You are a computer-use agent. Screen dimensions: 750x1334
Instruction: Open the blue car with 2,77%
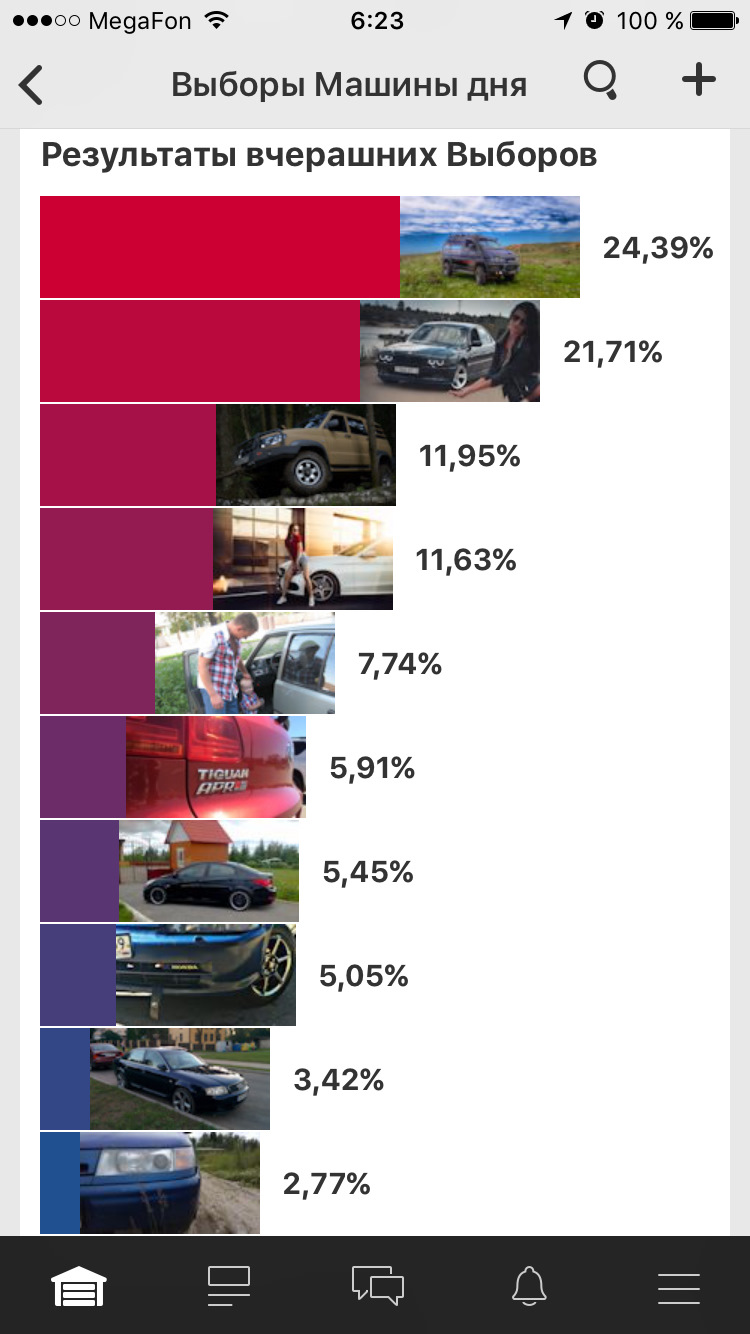[x=169, y=1183]
